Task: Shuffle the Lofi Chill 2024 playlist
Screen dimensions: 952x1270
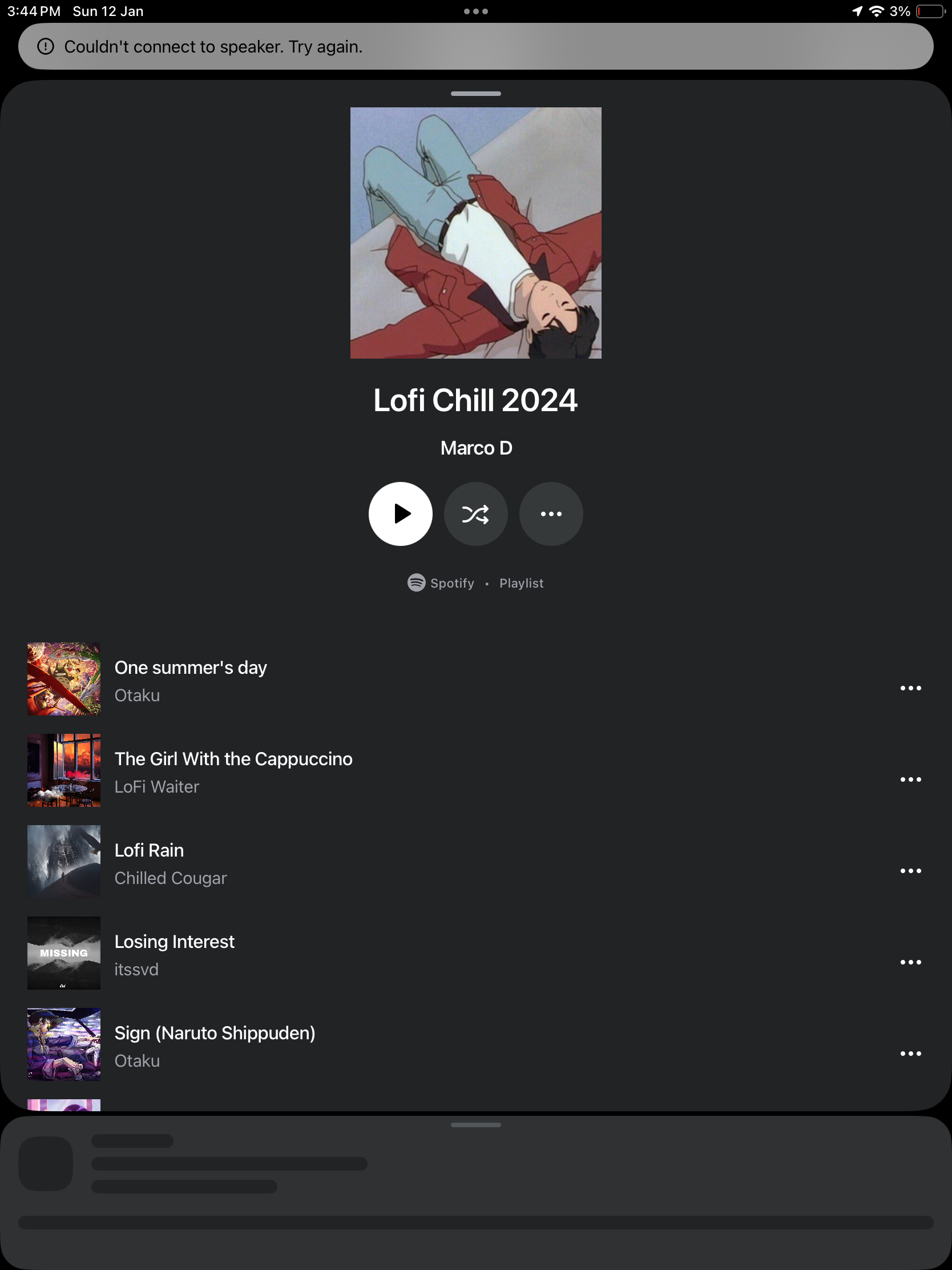Action: pyautogui.click(x=475, y=514)
